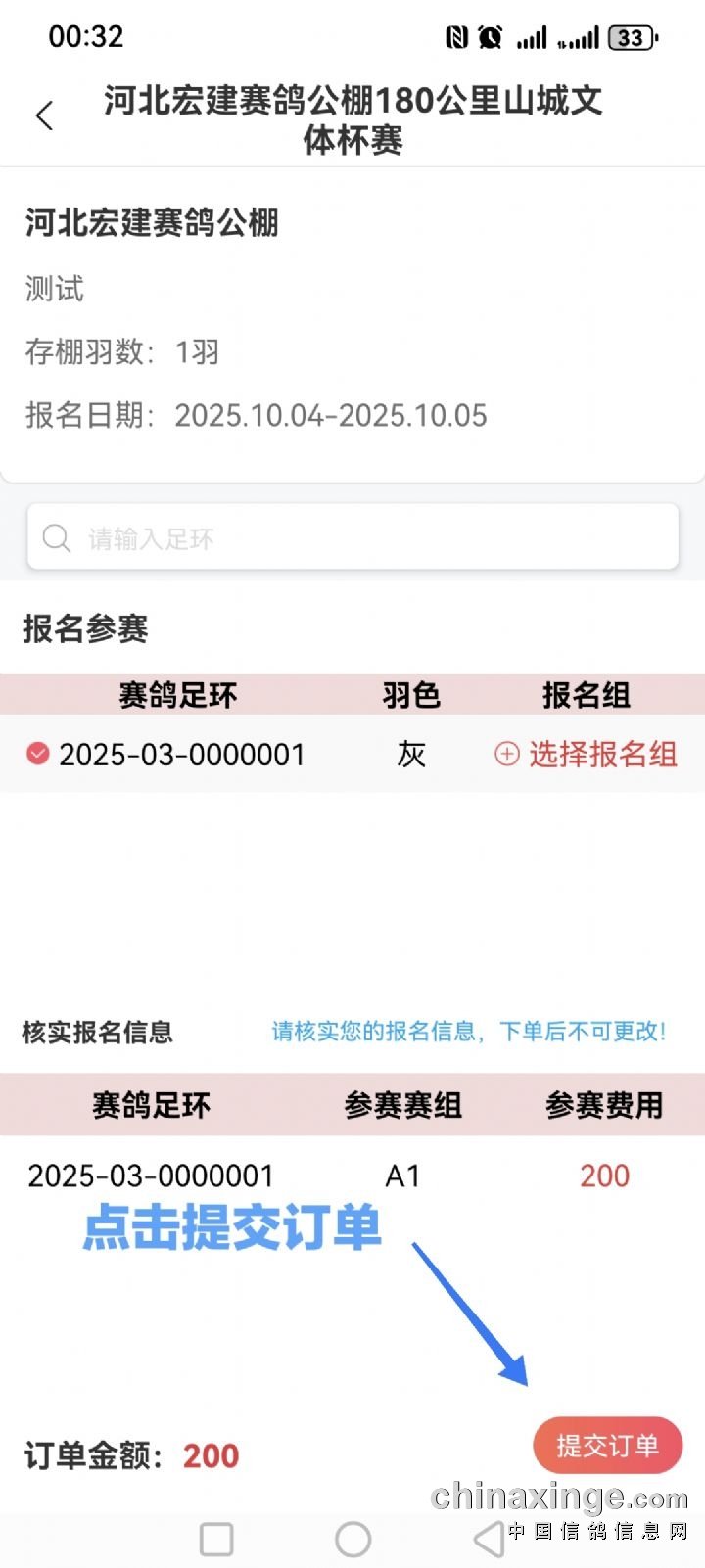
Task: Uncheck pigeon ring 2025-03-0000001
Action: click(x=38, y=754)
